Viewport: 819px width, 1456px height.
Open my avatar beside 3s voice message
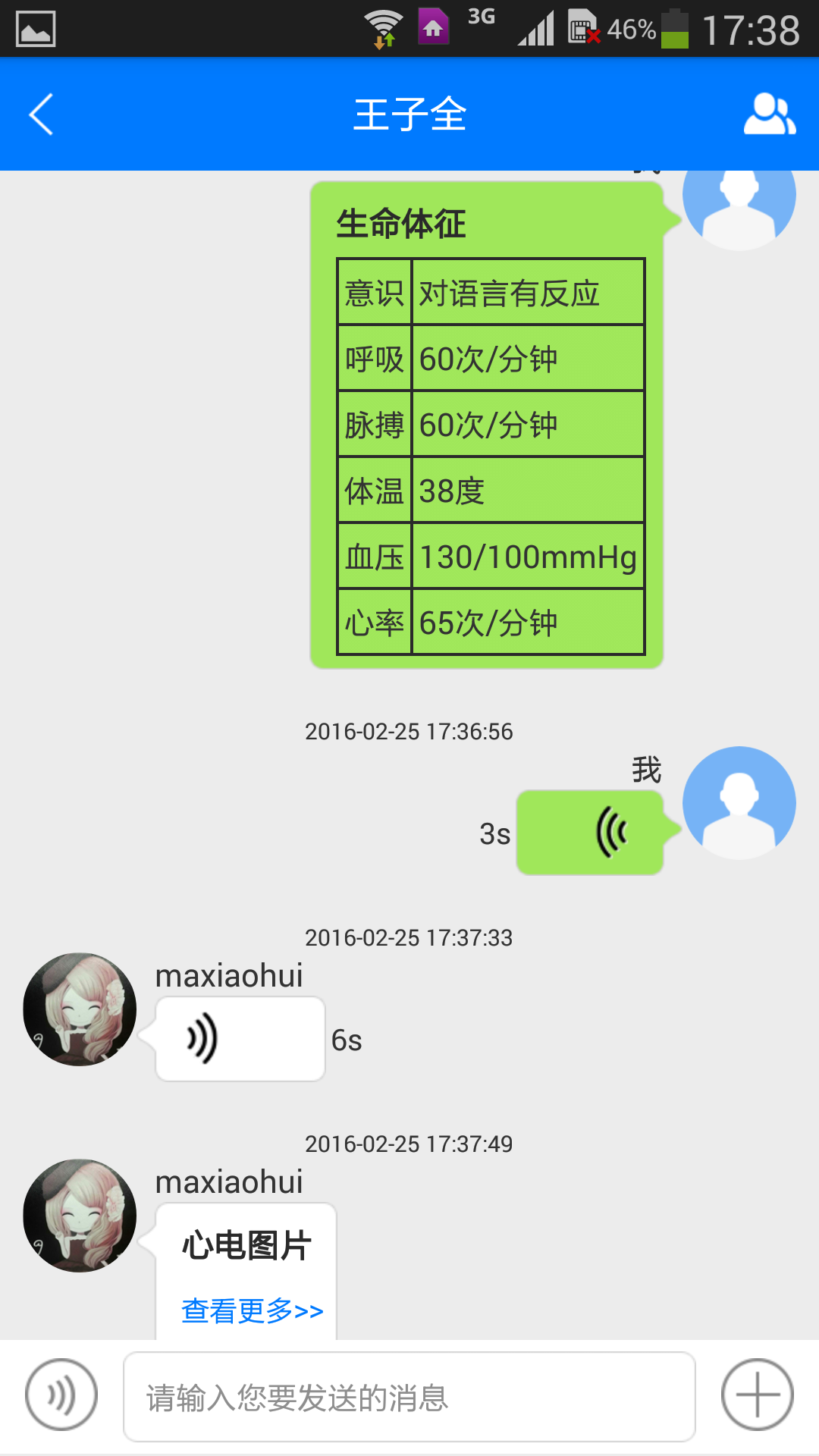[x=739, y=803]
